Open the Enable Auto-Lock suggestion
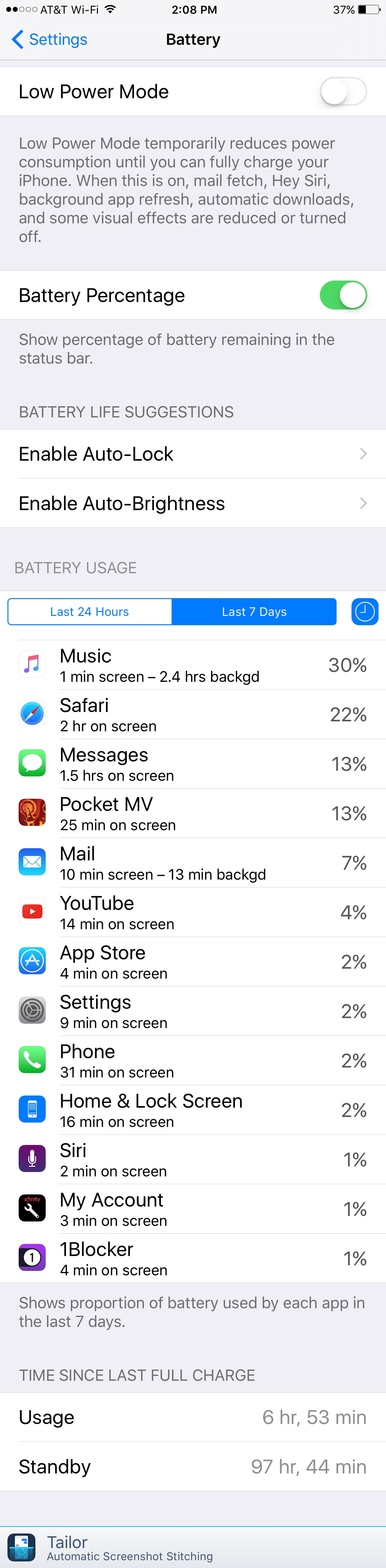386x1568 pixels. point(193,454)
